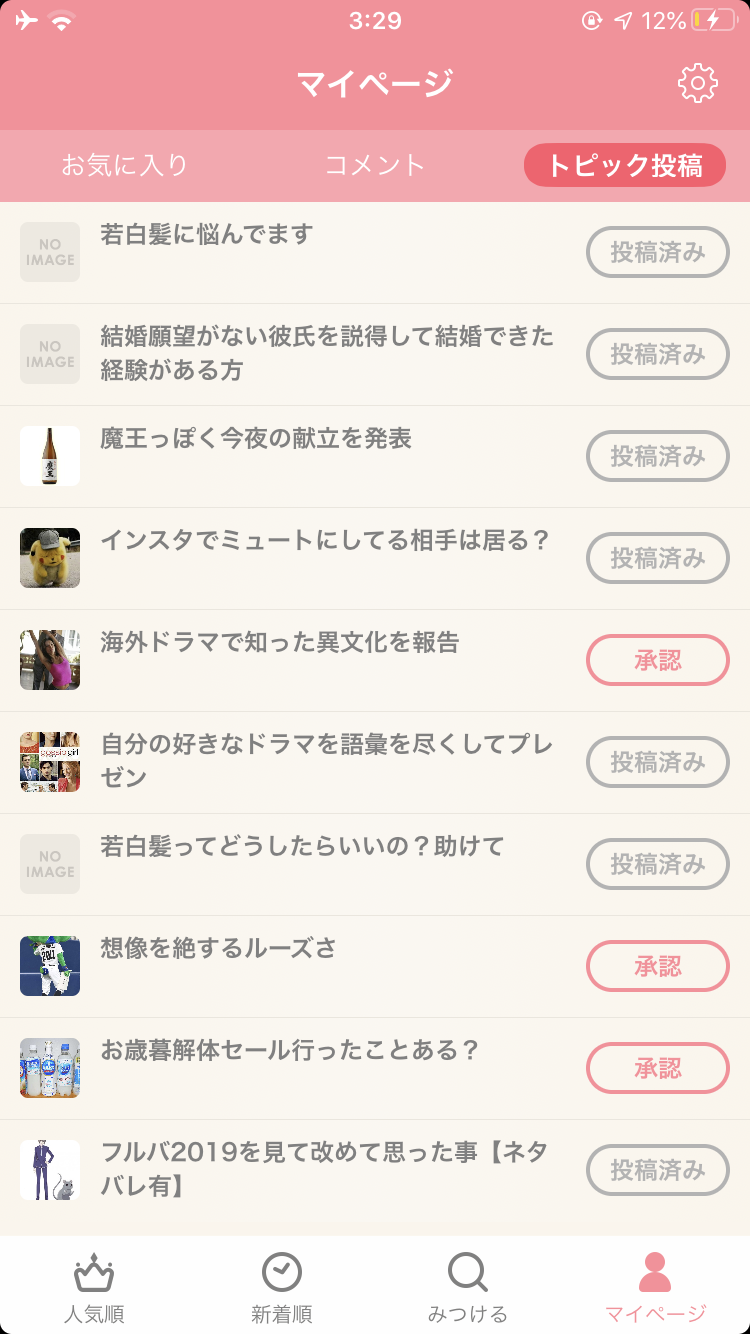The width and height of the screenshot is (750, 1334).
Task: Tap 投稿済み for 結婚願望がない彼氏 topic
Action: (x=657, y=354)
